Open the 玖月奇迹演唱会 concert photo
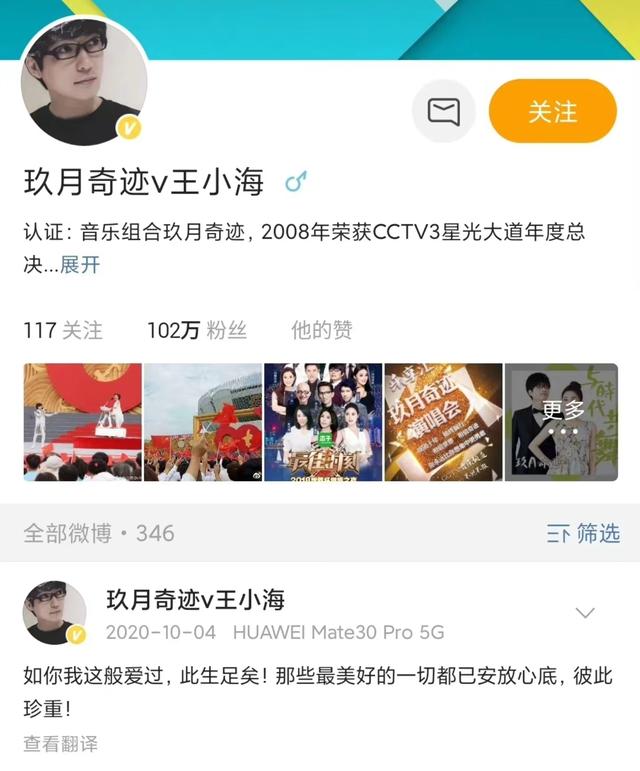 (442, 422)
